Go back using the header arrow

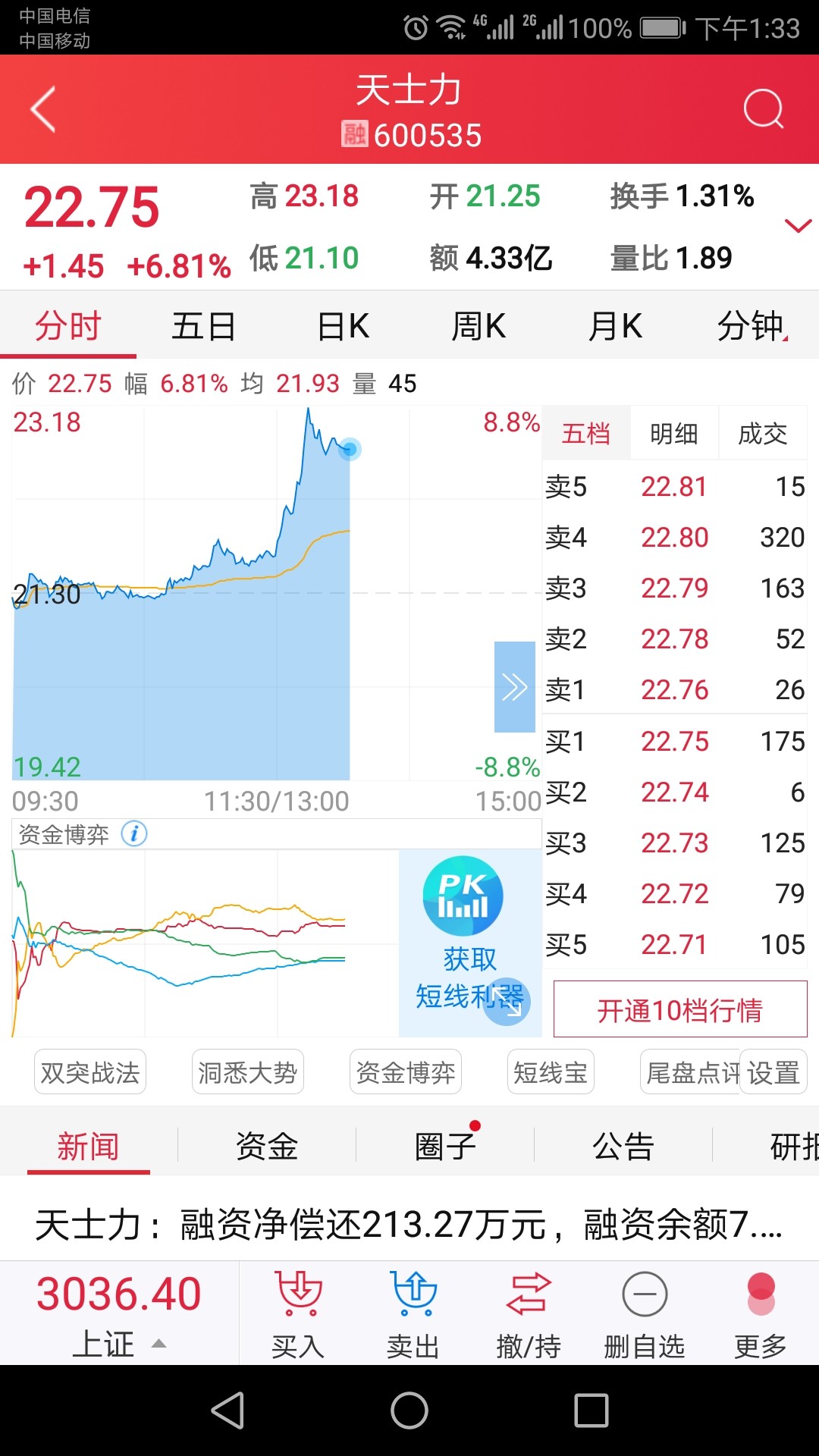(43, 110)
